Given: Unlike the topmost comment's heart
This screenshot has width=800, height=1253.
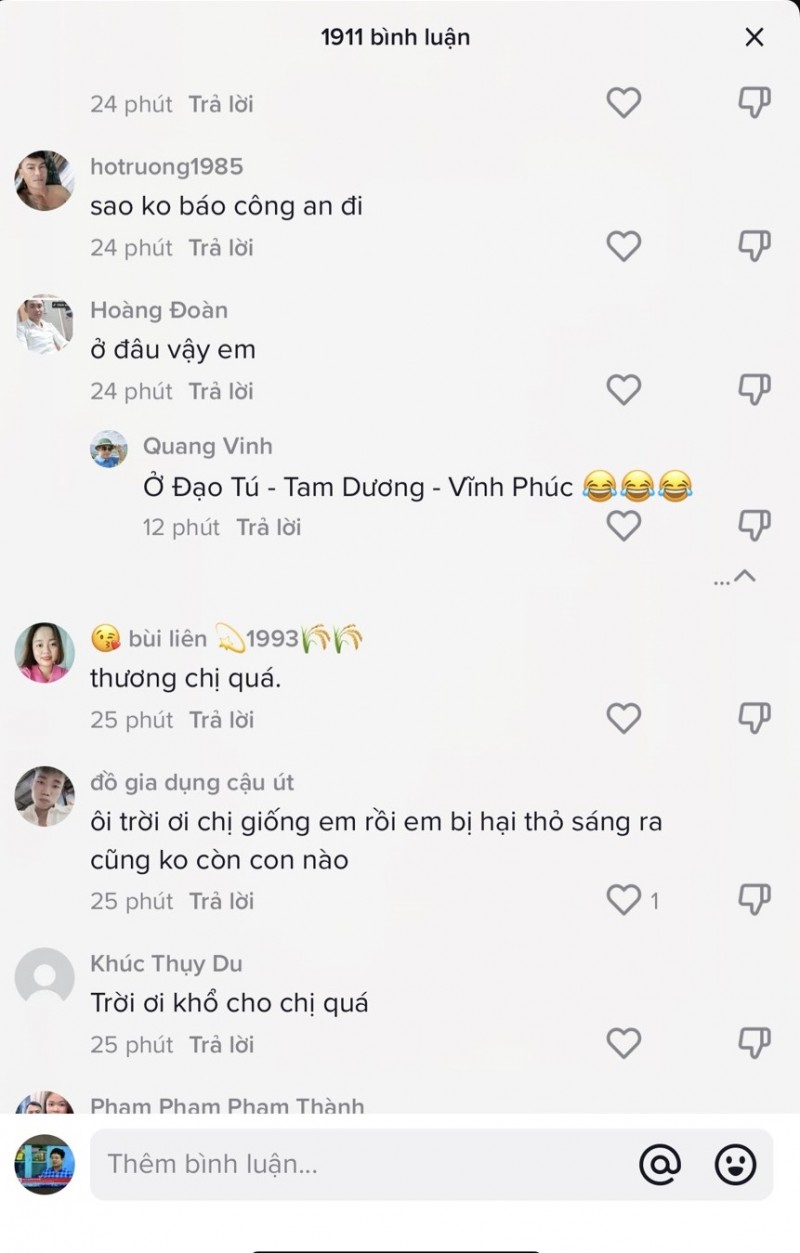Looking at the screenshot, I should [x=623, y=102].
